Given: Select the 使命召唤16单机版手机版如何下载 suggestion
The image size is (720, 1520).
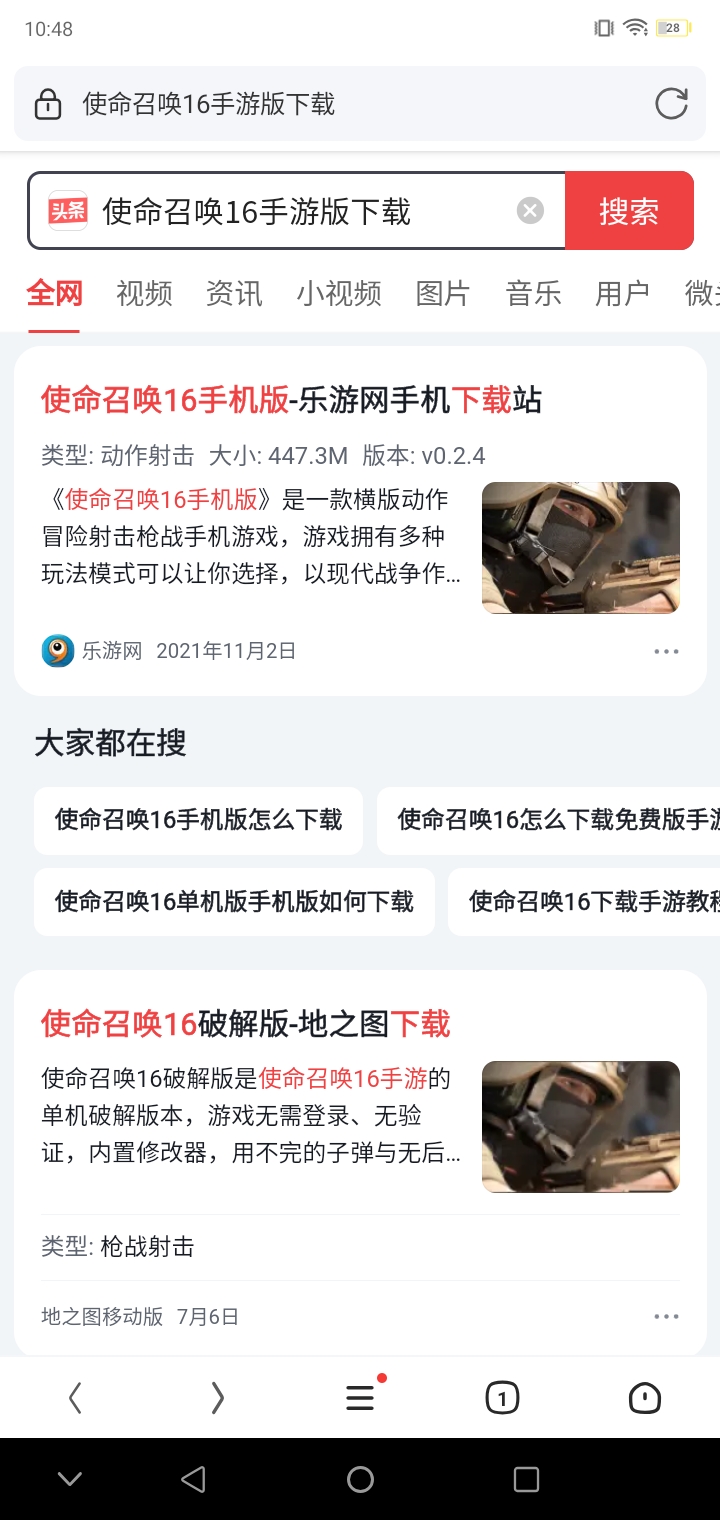Looking at the screenshot, I should (234, 901).
